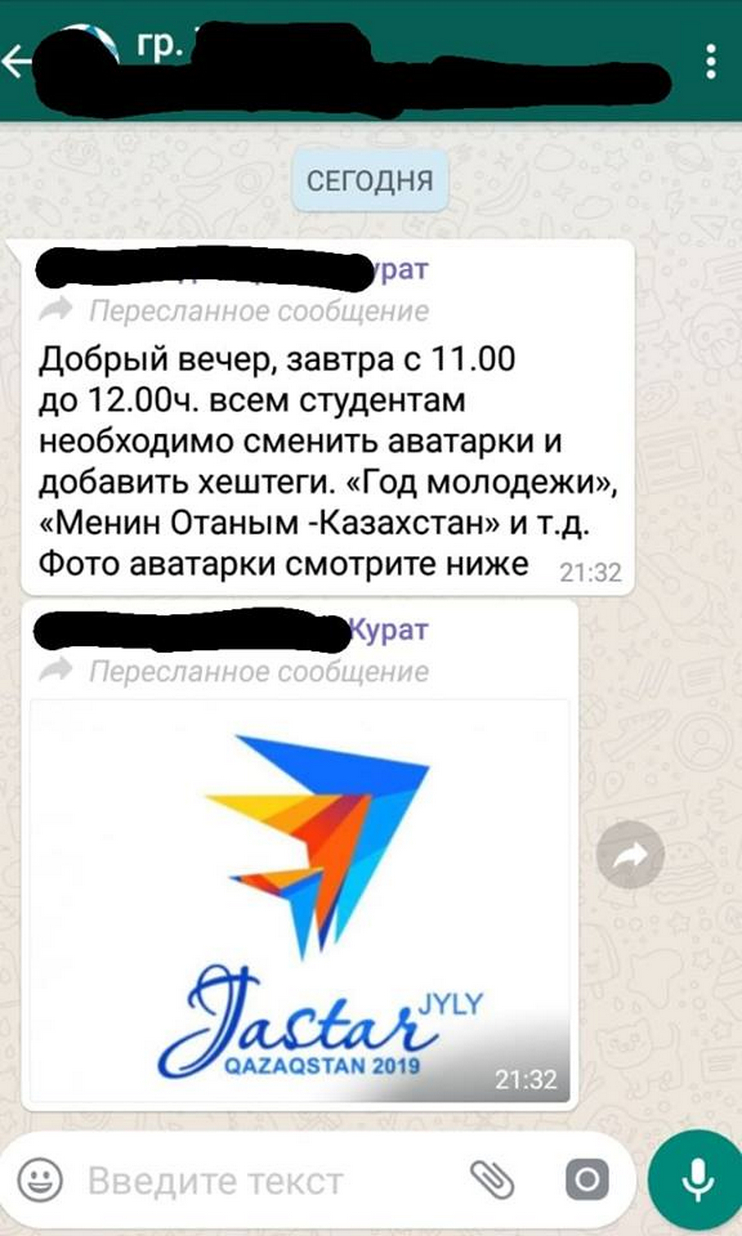Tap the green voice message microphone

[x=695, y=1181]
